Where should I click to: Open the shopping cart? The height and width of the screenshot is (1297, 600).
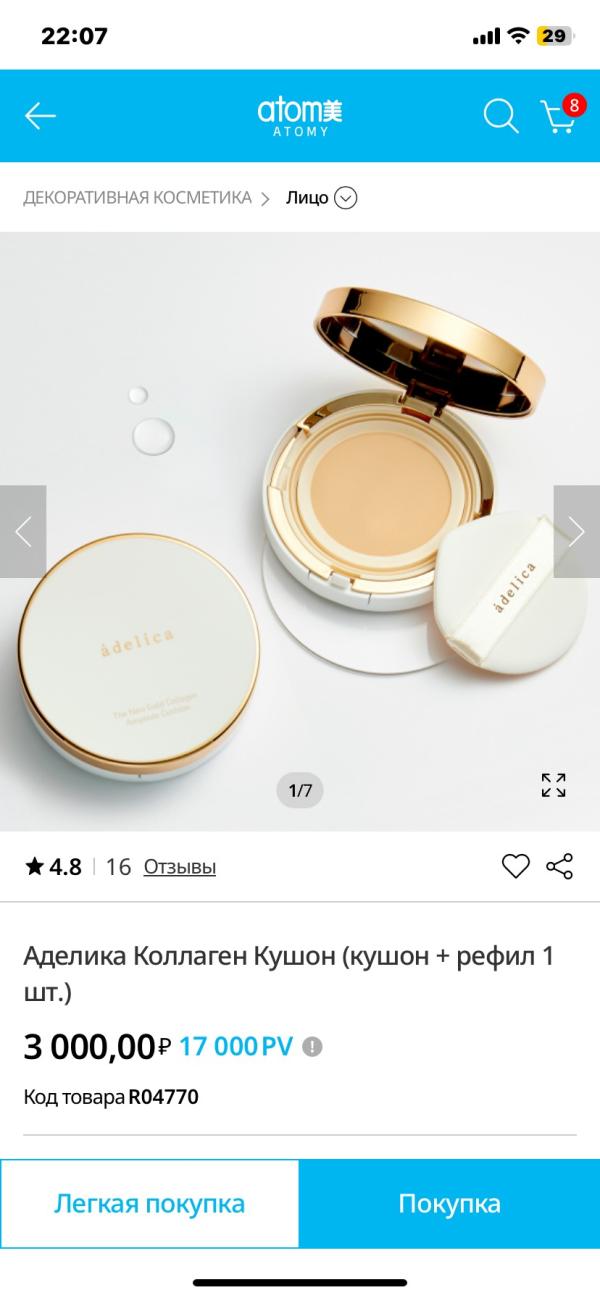[x=558, y=116]
